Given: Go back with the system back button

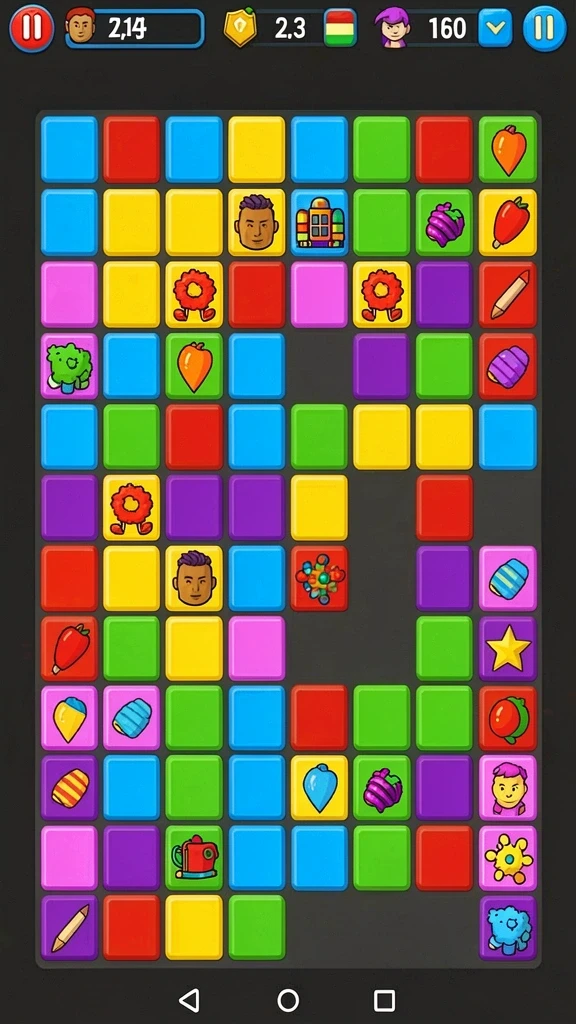Looking at the screenshot, I should [x=189, y=1000].
